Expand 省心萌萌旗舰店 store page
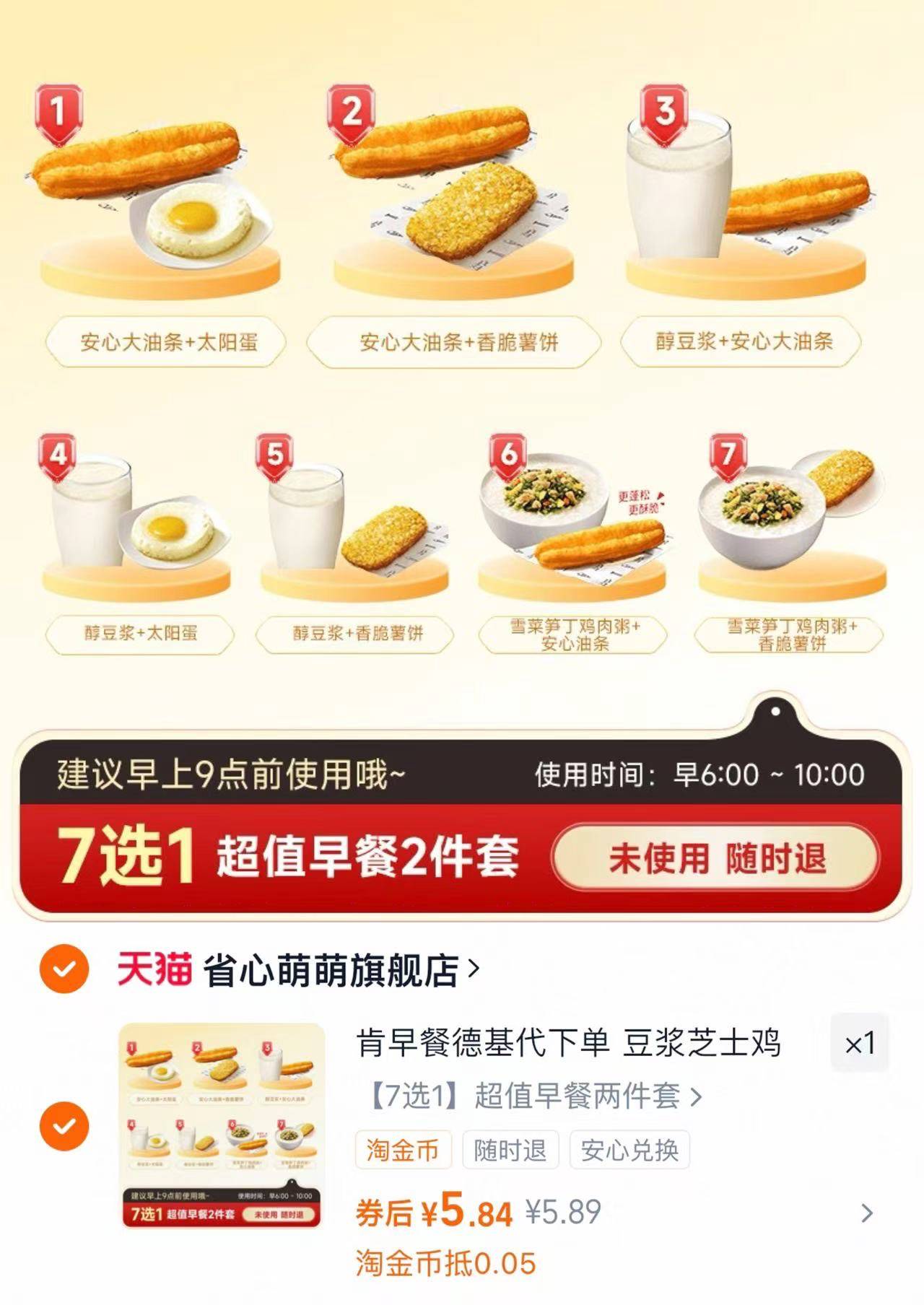The image size is (924, 1305). (x=339, y=971)
